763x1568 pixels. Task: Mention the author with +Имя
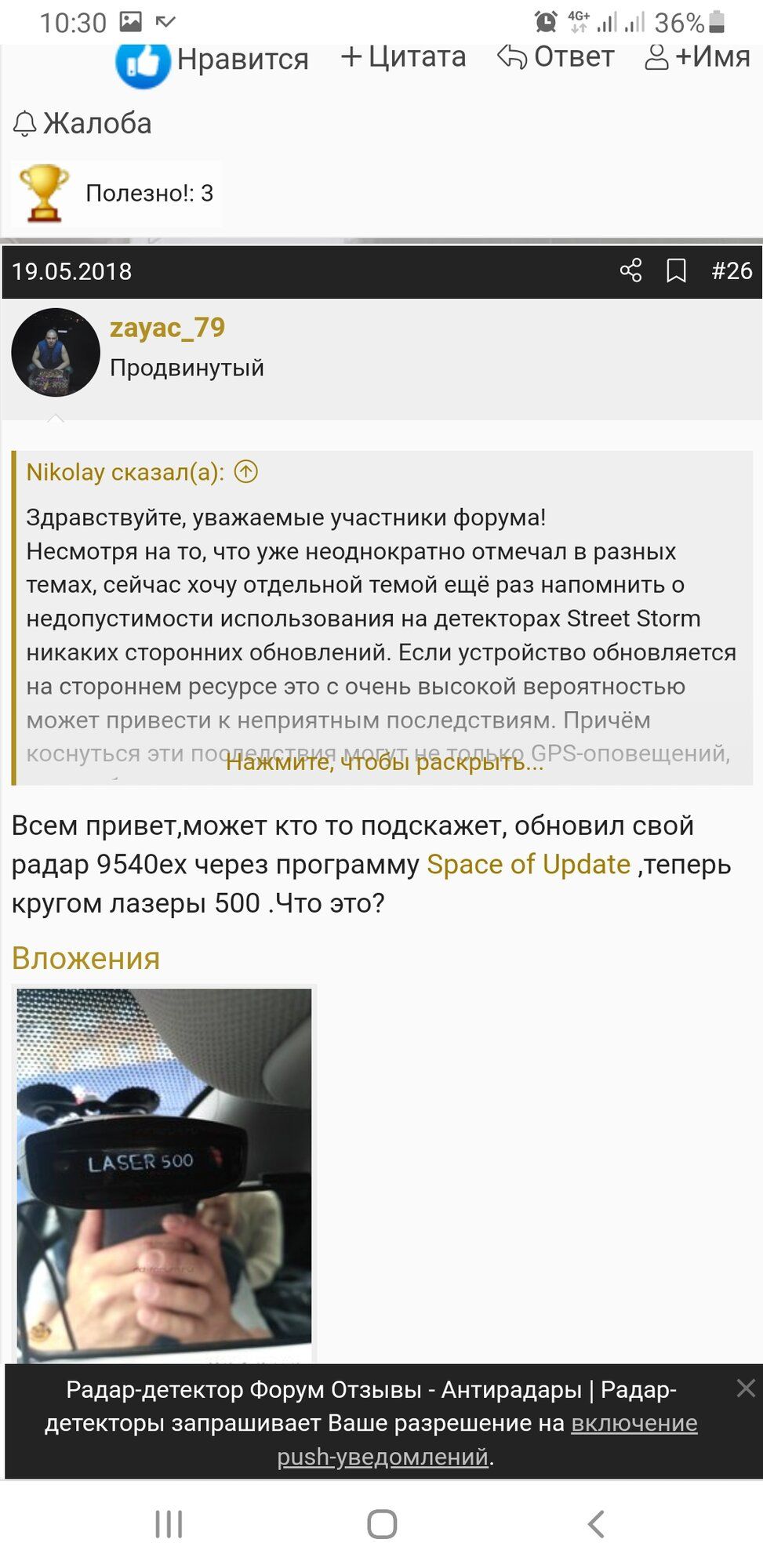tap(697, 57)
